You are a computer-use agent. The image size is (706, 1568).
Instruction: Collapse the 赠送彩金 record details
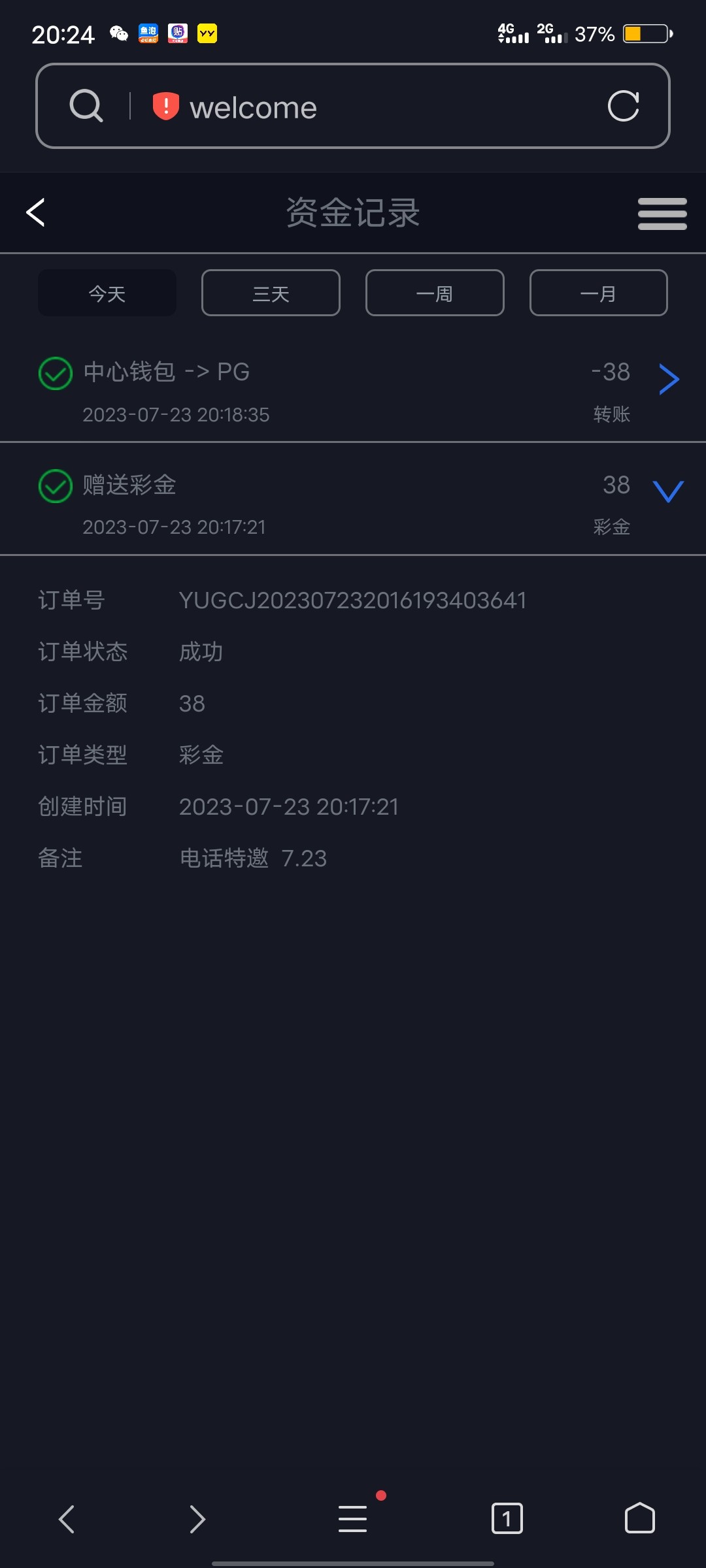click(x=668, y=491)
